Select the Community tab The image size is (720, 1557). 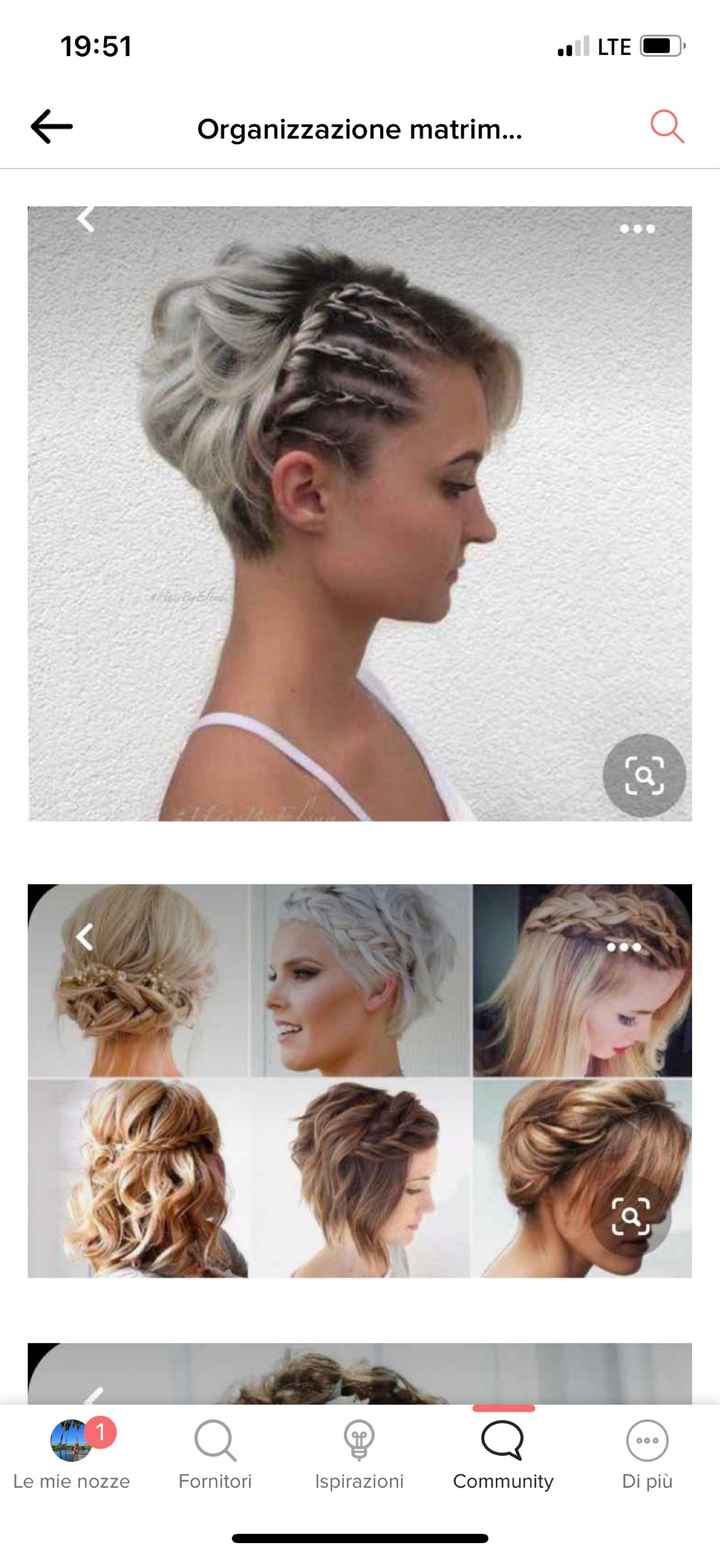click(x=503, y=1455)
